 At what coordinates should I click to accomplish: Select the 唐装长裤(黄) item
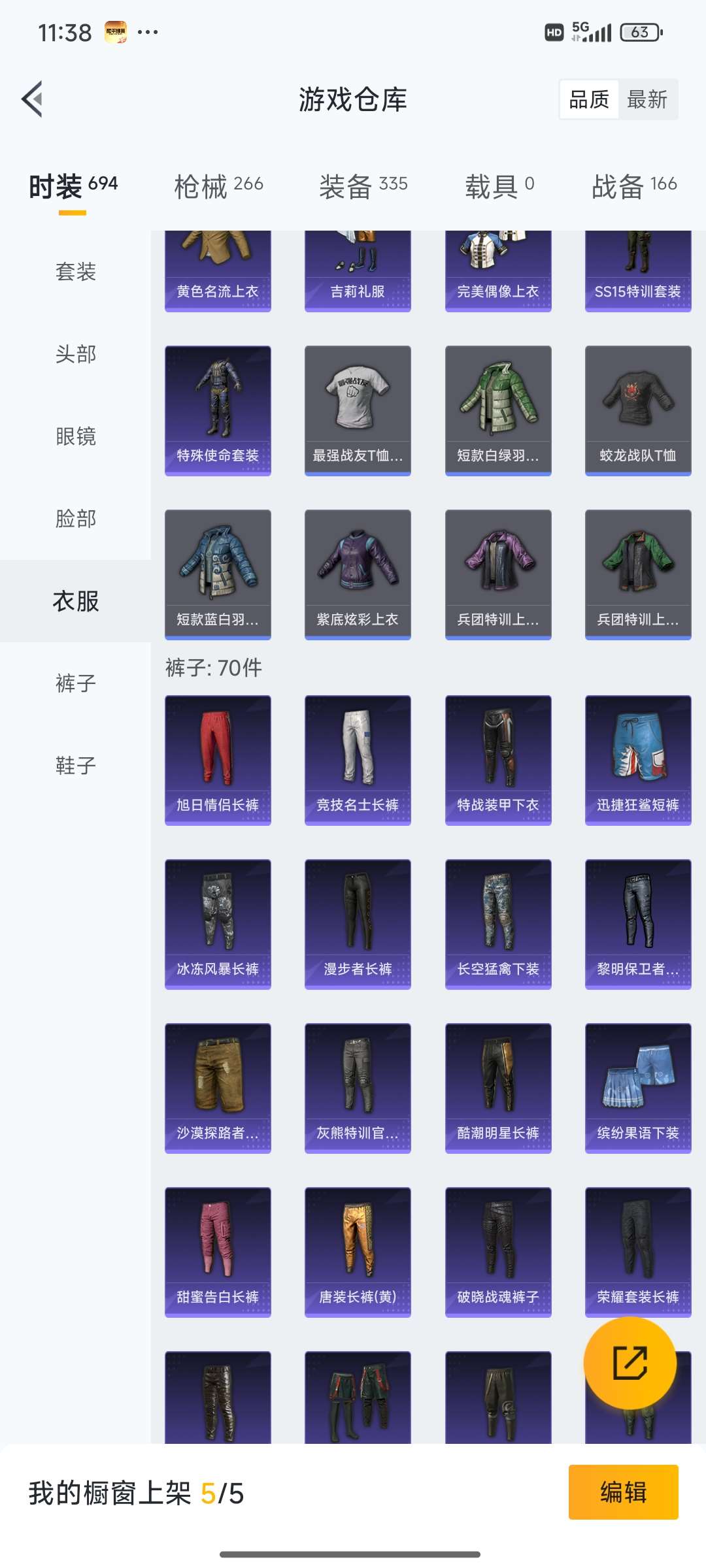[x=358, y=1251]
